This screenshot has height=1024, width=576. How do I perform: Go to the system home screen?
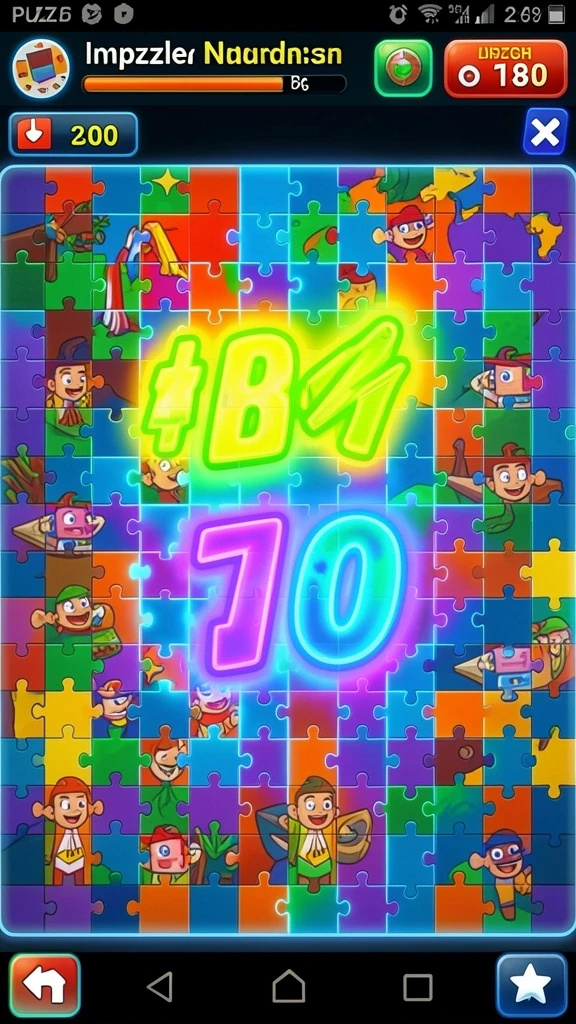(288, 985)
